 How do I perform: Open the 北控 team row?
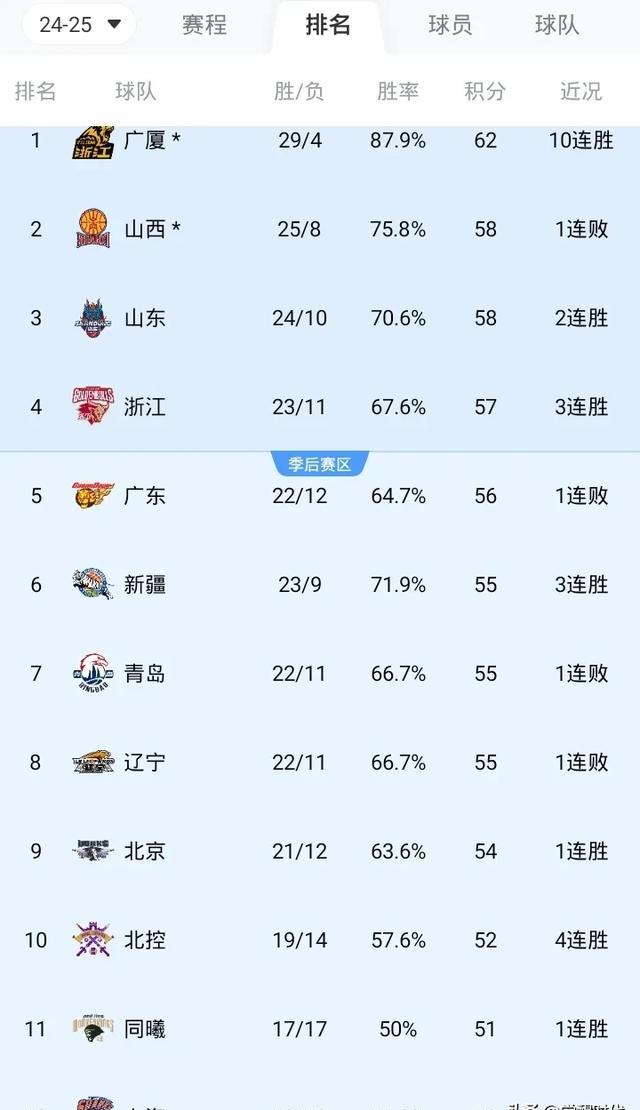click(145, 941)
